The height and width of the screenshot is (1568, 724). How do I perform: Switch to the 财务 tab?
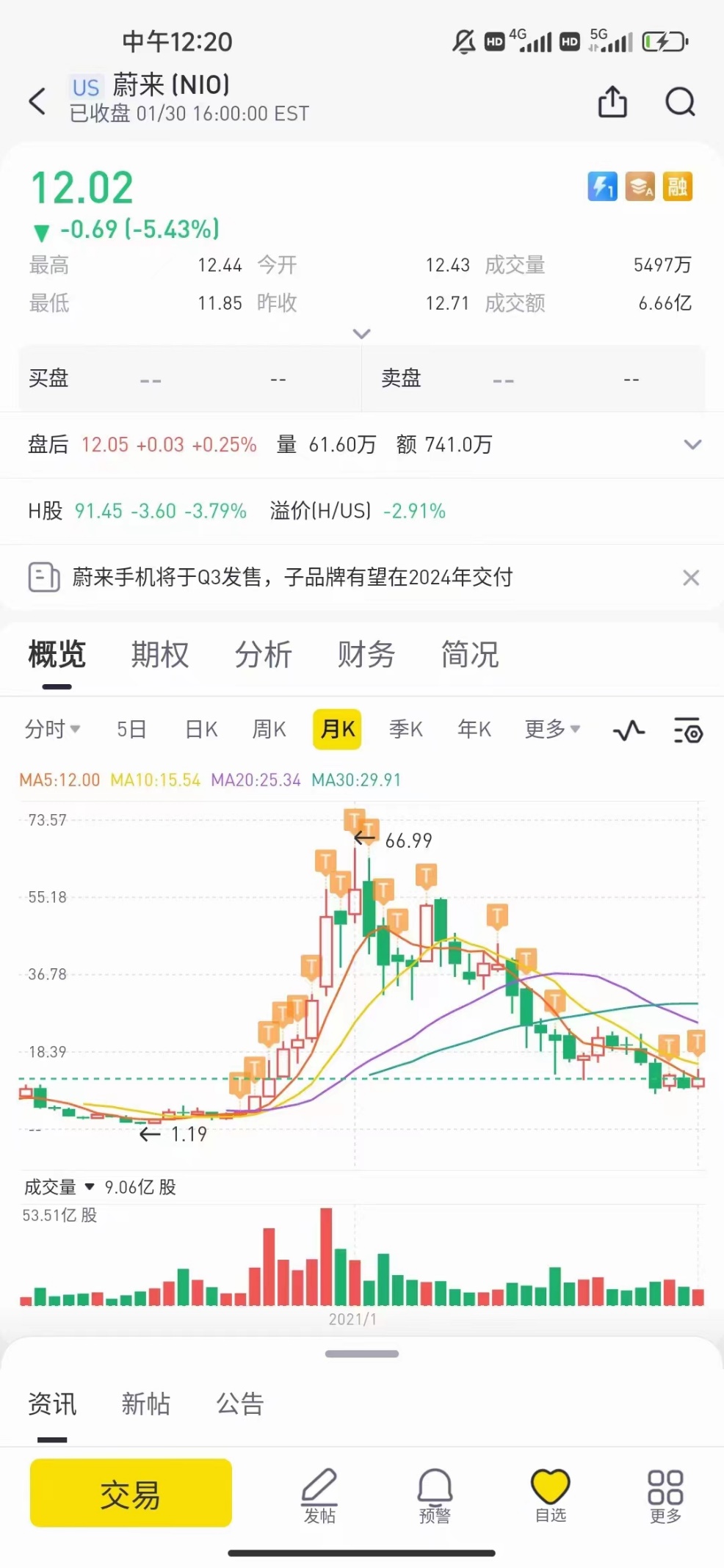[x=366, y=654]
